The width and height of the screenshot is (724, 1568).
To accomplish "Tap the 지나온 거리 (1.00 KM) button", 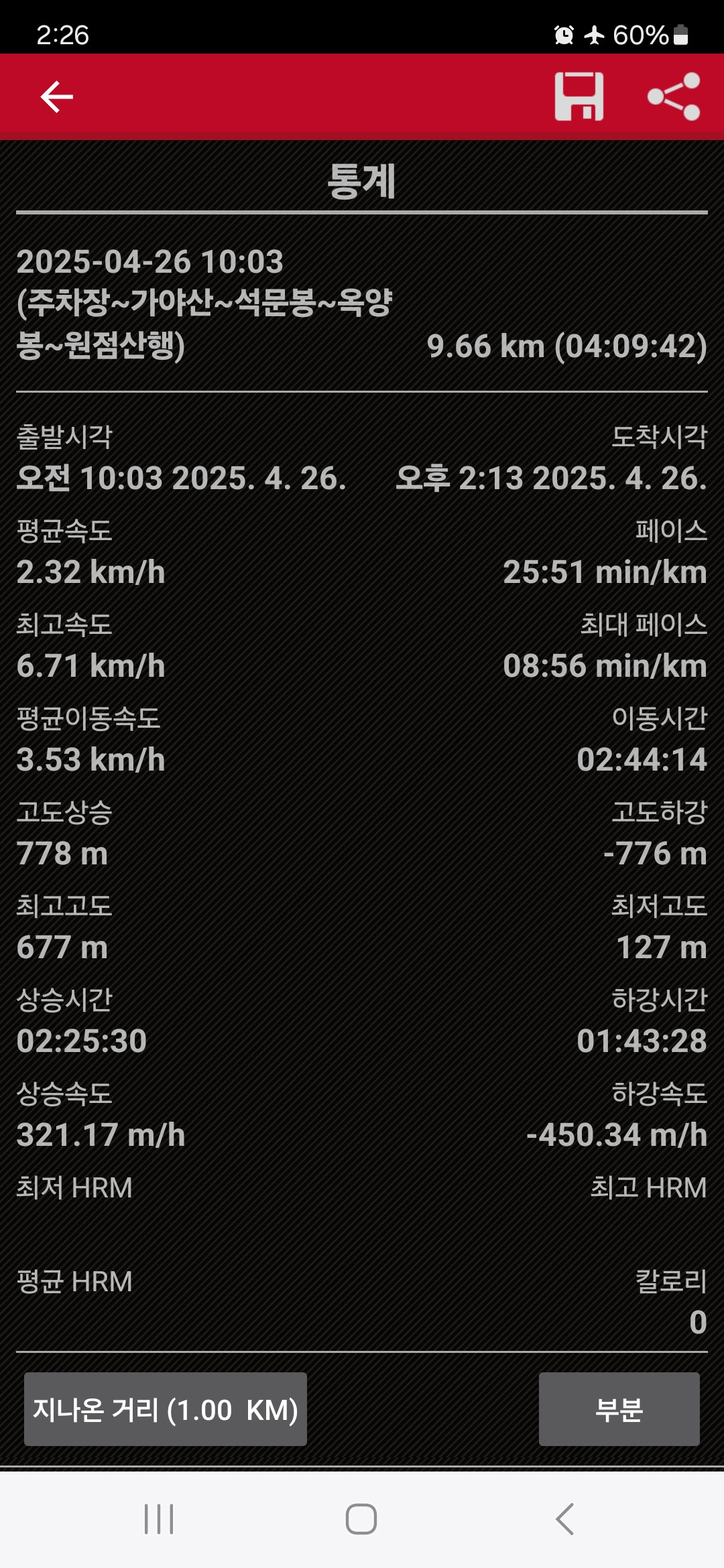I will pos(166,1409).
